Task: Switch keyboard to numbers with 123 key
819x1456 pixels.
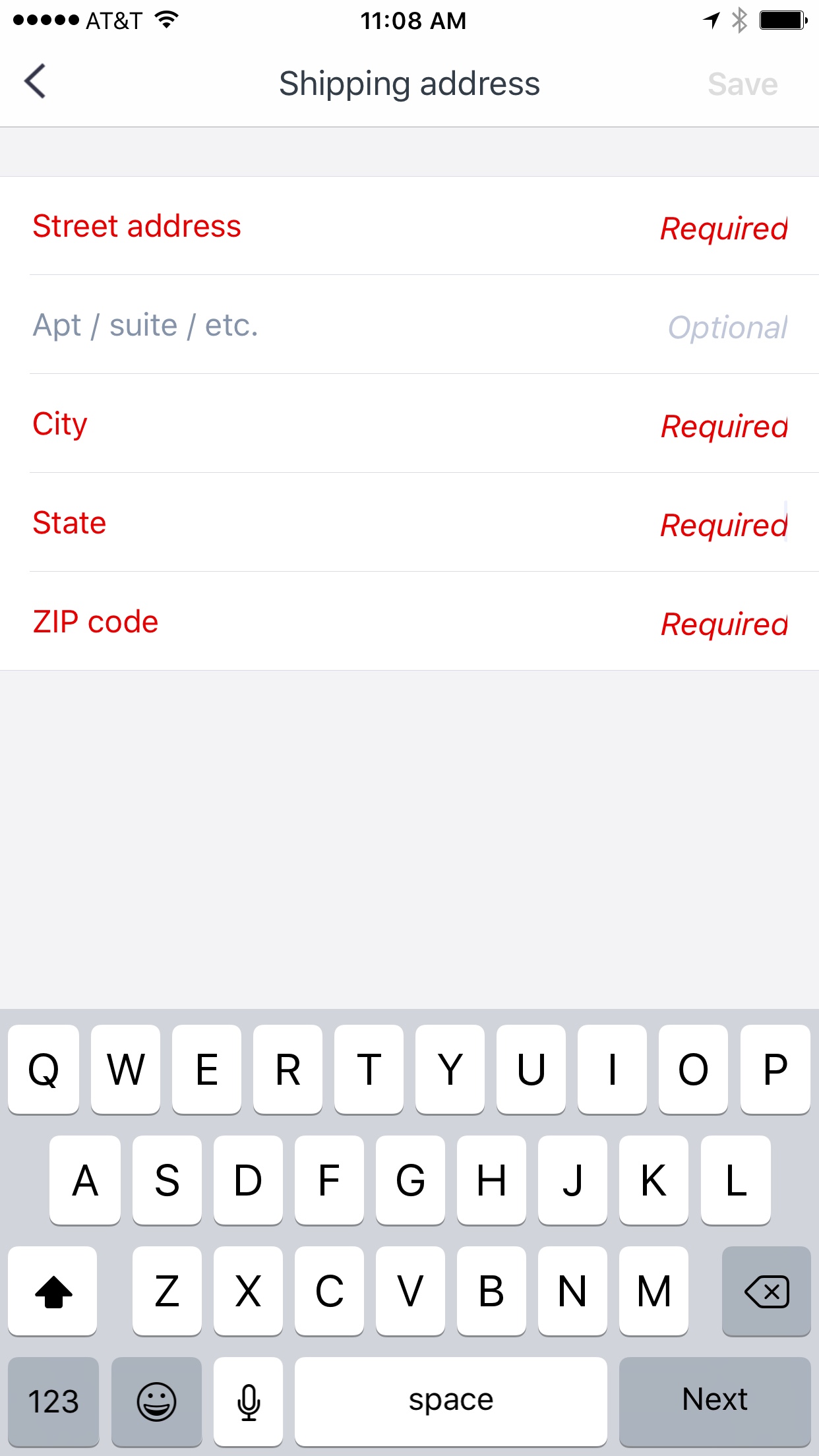Action: click(x=53, y=1400)
